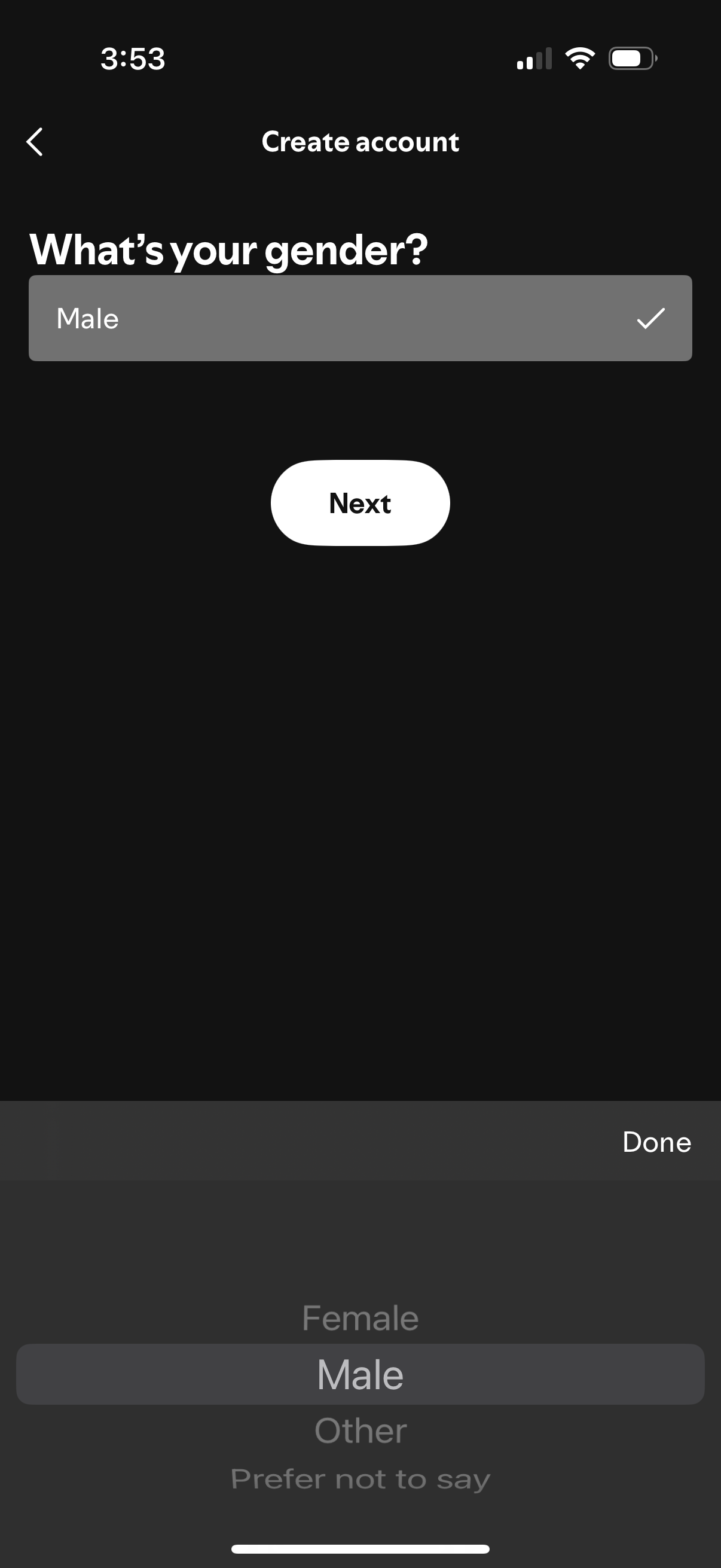Viewport: 721px width, 1568px height.
Task: Tap the battery icon in the status bar
Action: pos(631,58)
